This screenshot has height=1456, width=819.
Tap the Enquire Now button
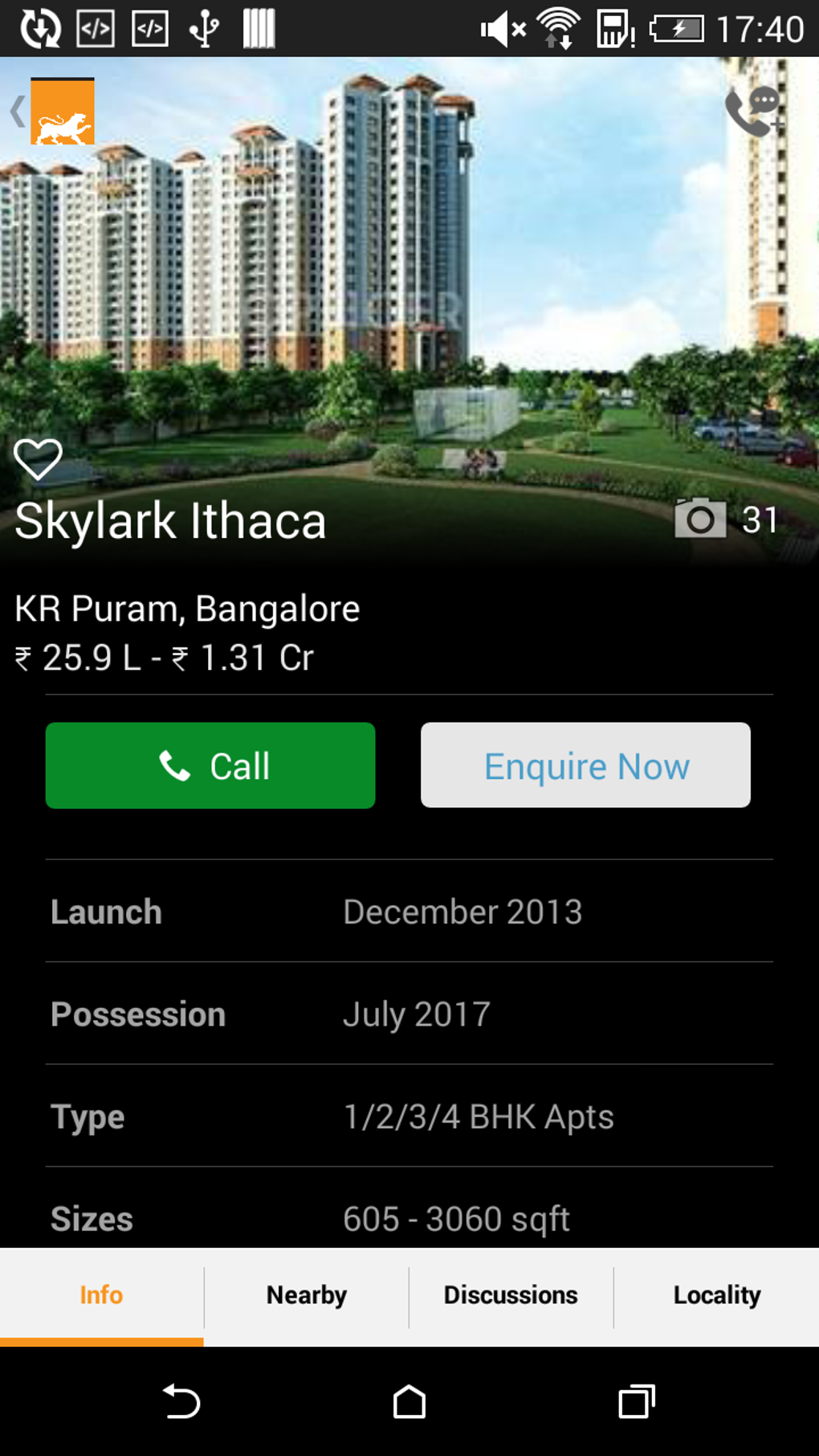click(585, 765)
